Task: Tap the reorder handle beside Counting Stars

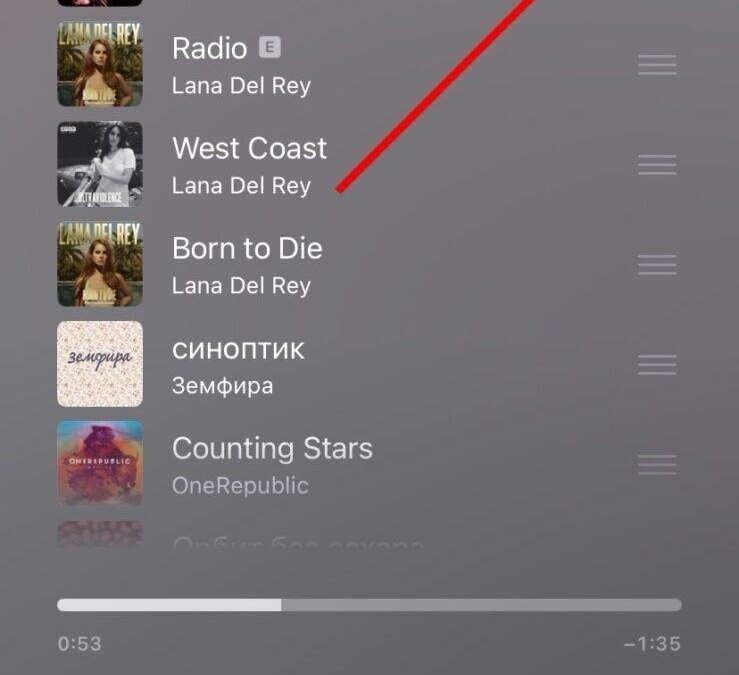Action: tap(657, 465)
